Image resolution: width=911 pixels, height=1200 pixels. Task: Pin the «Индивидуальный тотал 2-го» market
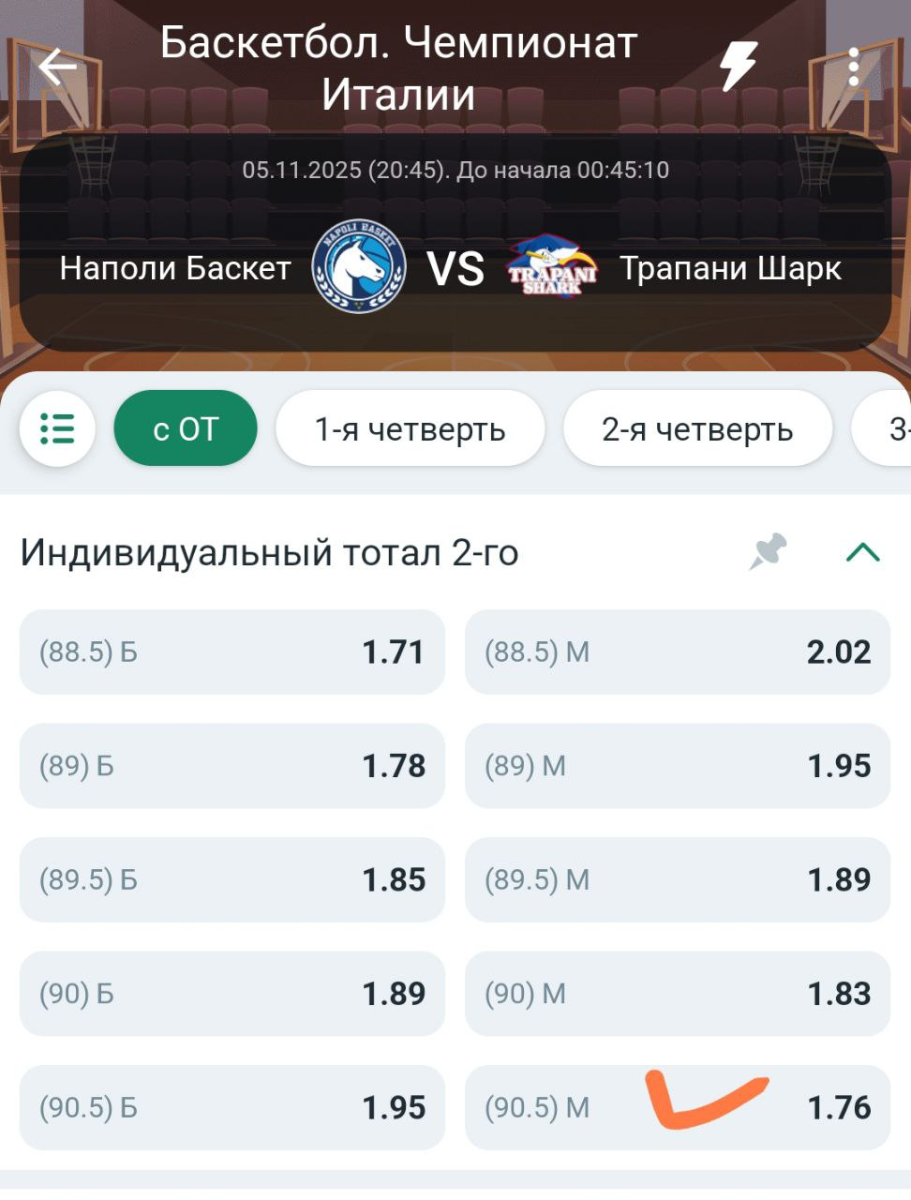click(768, 552)
